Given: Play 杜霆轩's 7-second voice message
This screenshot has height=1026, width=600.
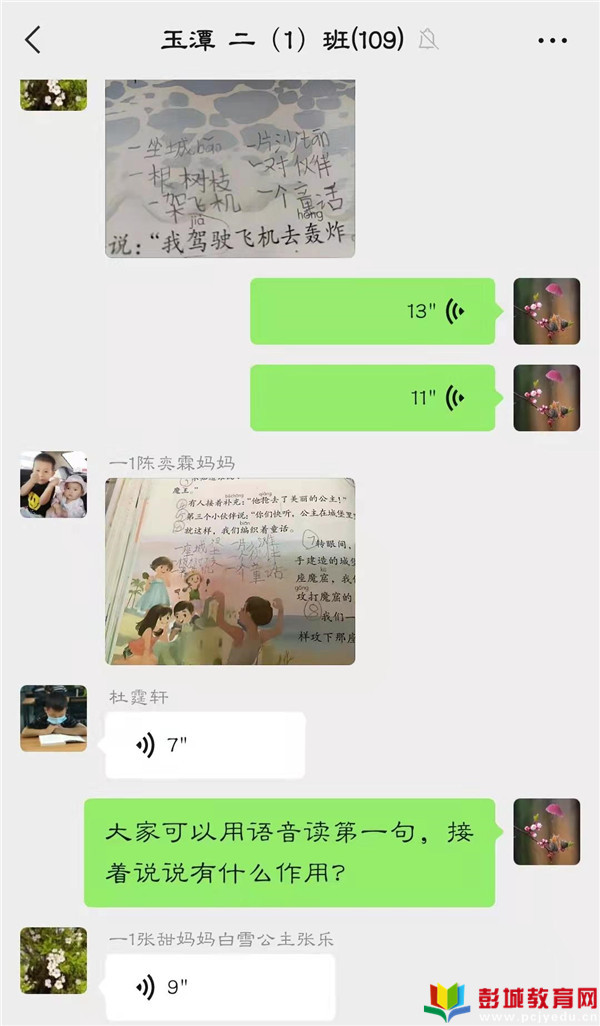Looking at the screenshot, I should click(x=204, y=746).
